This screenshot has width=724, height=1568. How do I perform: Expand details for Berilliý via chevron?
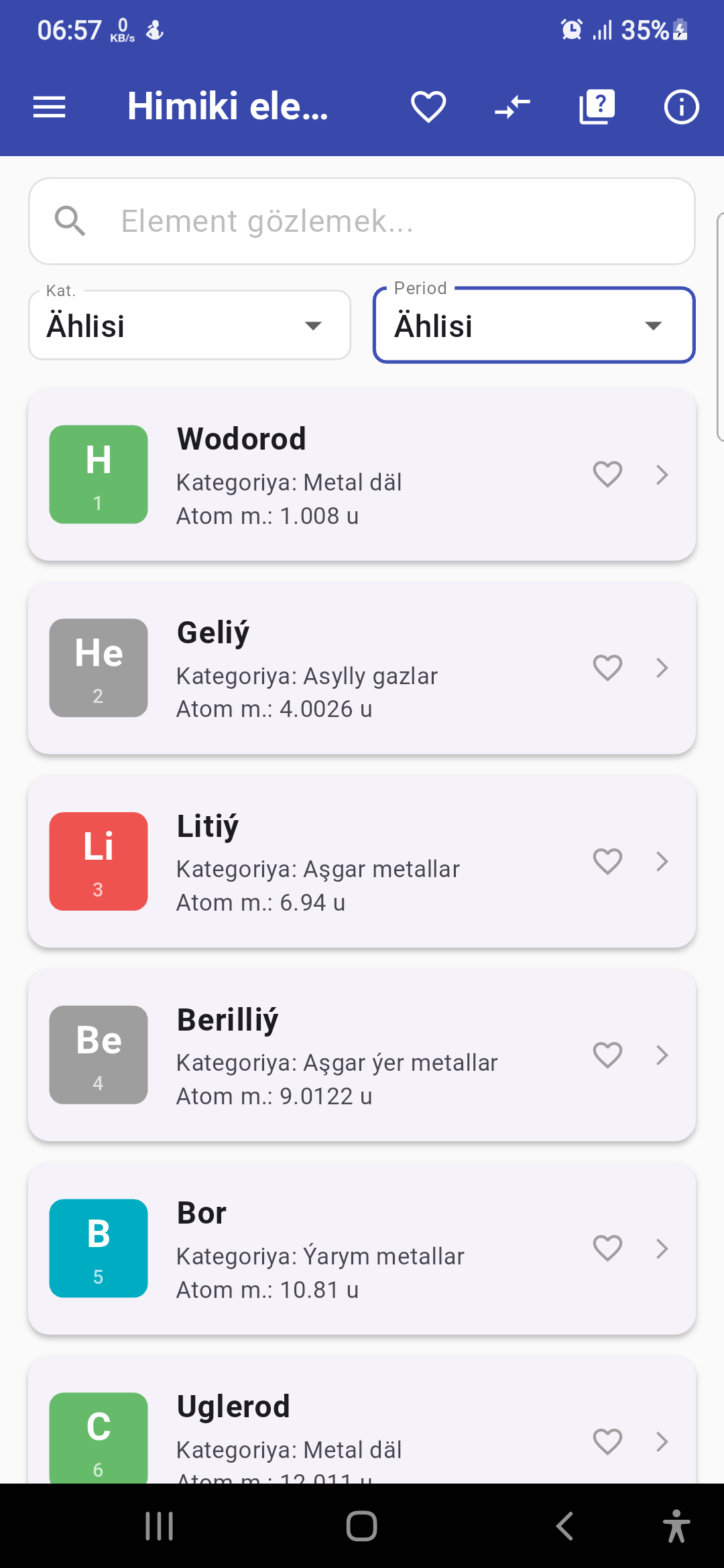[662, 1055]
